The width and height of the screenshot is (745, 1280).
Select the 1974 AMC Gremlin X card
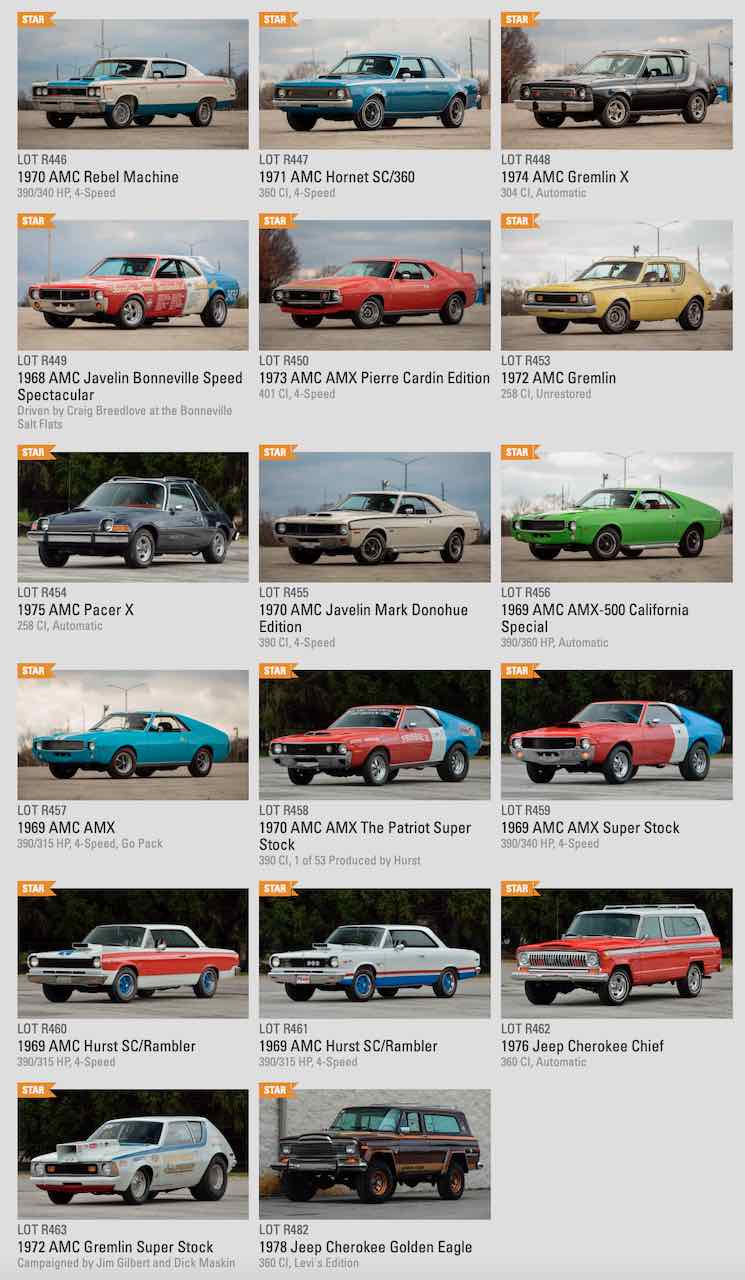tap(616, 84)
